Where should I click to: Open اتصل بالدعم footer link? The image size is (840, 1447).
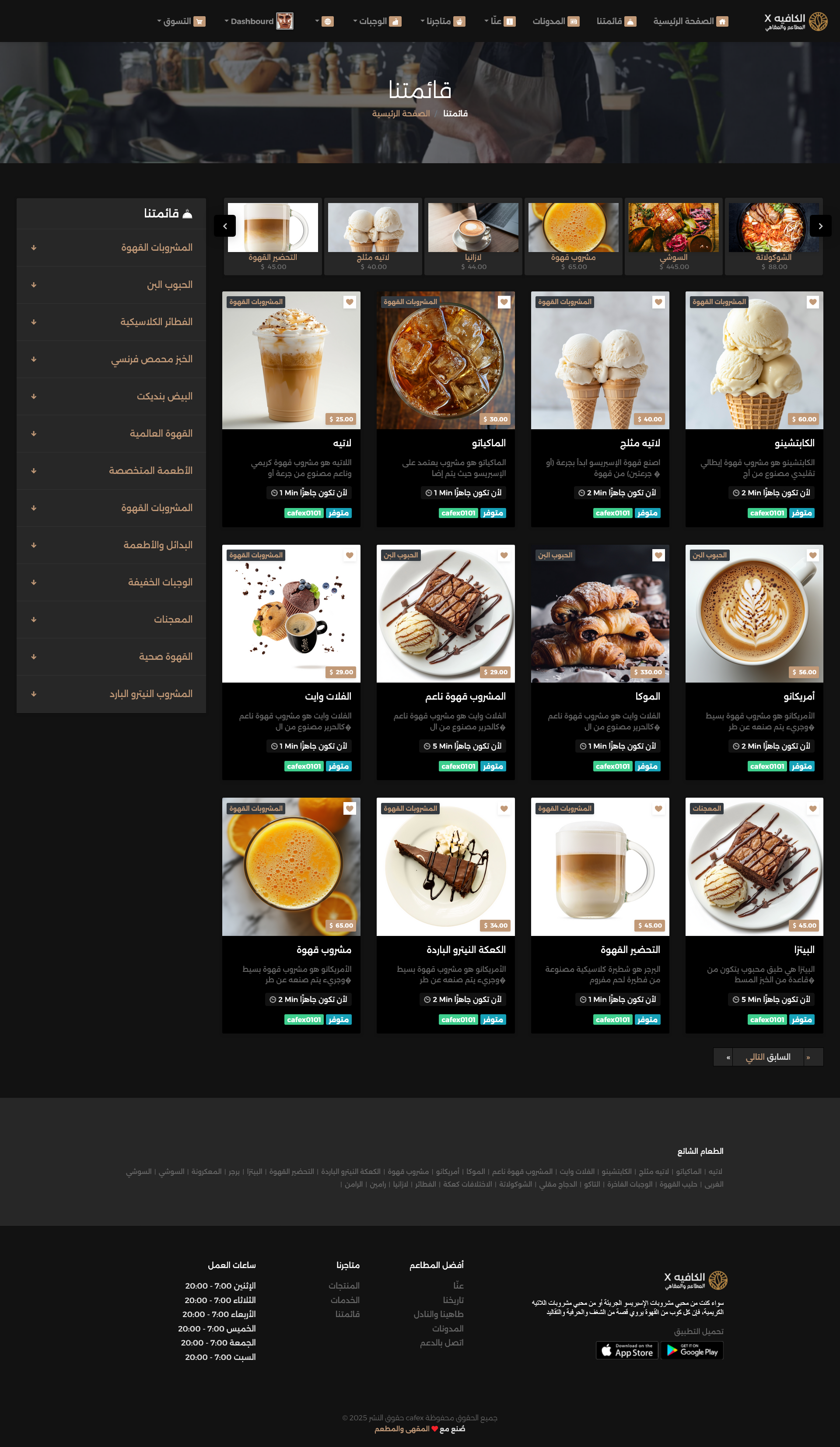(x=441, y=1342)
